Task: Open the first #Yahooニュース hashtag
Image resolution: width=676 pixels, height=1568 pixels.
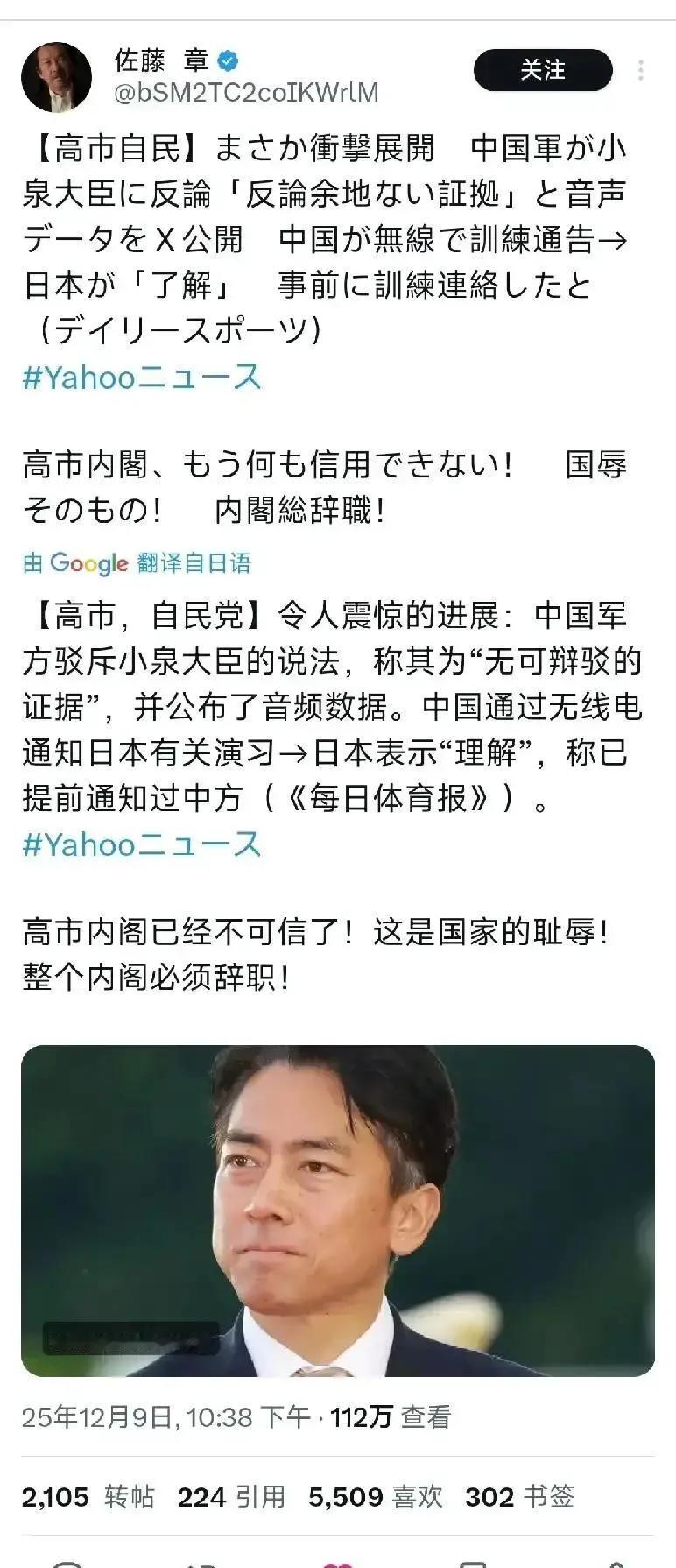Action: point(138,378)
